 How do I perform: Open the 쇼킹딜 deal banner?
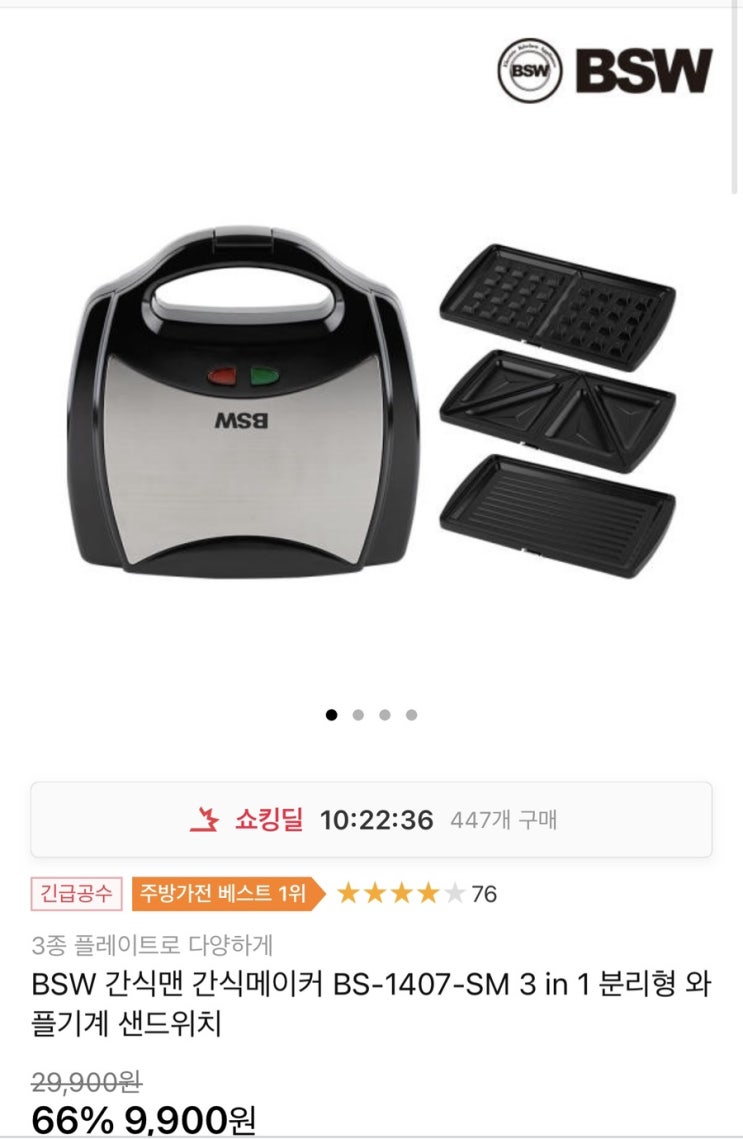[371, 820]
